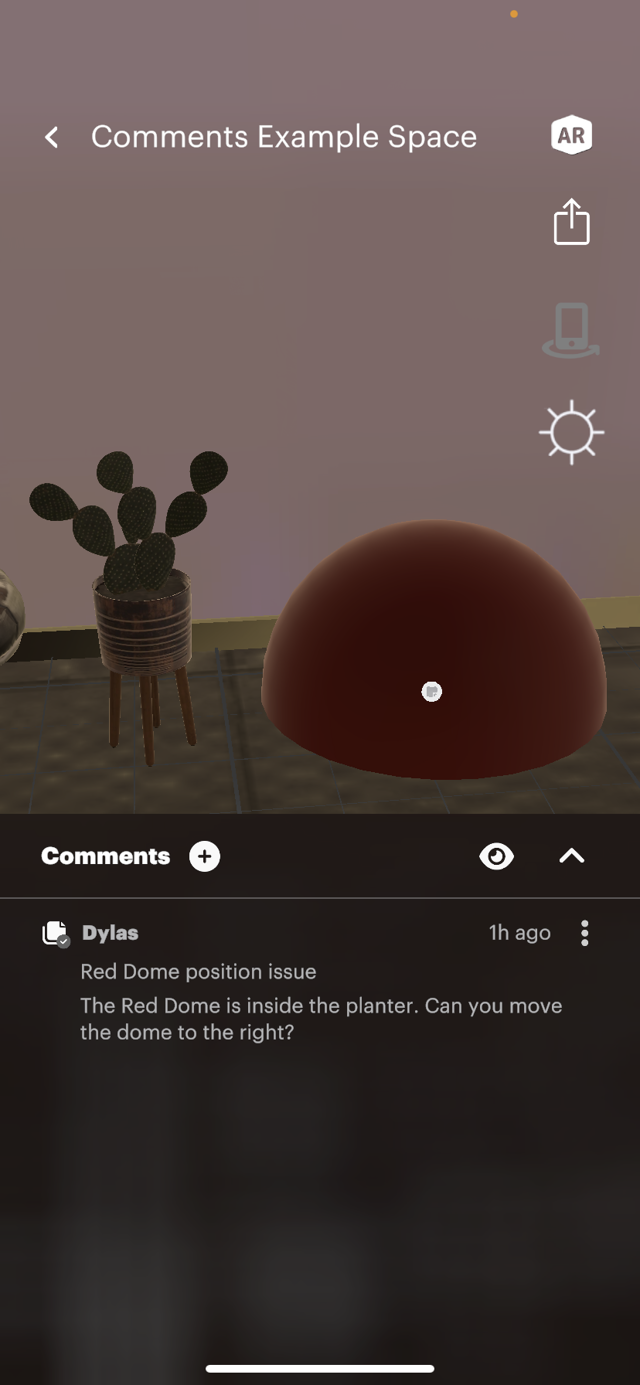Tap the device rotate preview icon

pos(571,330)
